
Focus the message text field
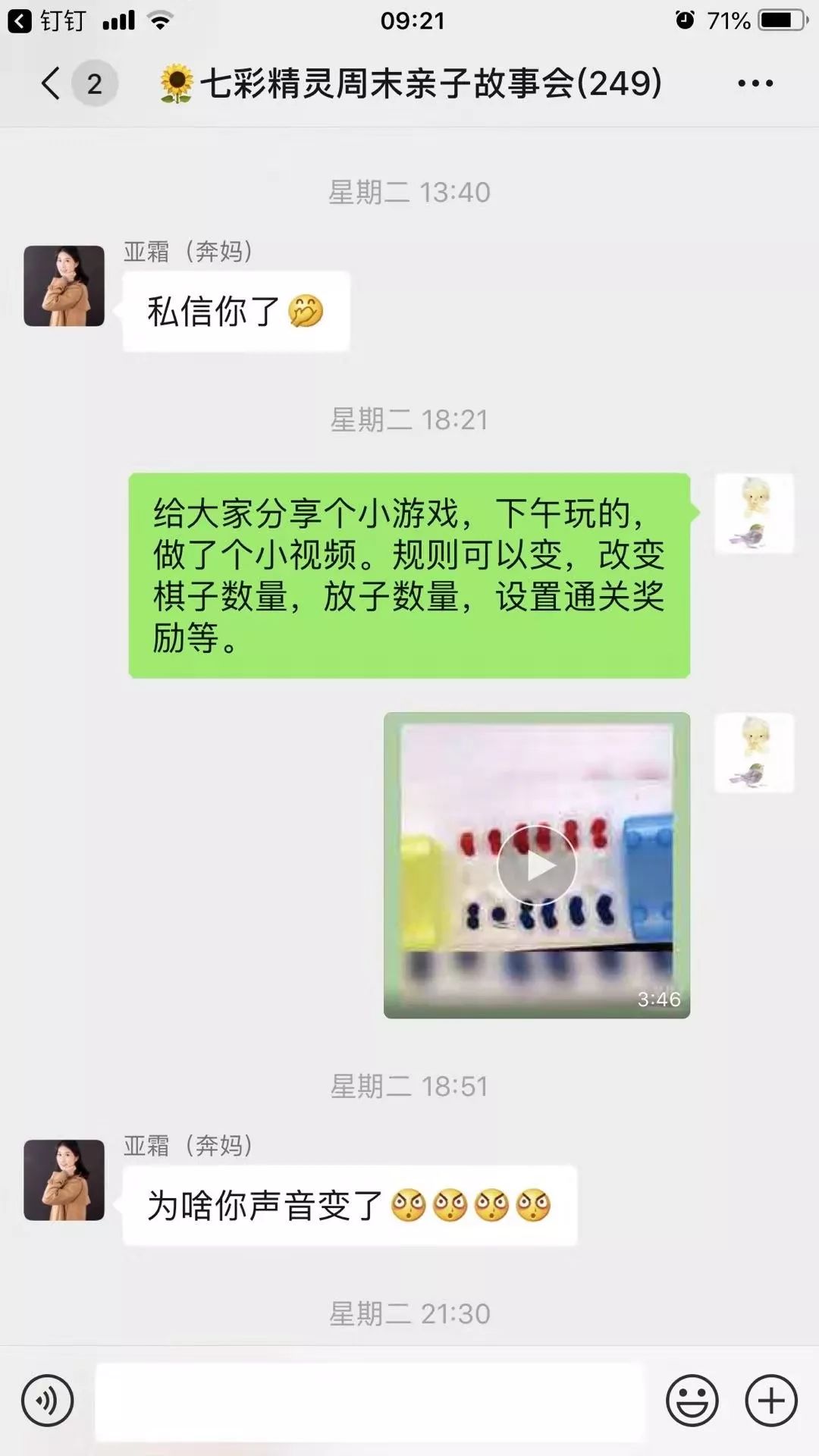click(370, 1401)
